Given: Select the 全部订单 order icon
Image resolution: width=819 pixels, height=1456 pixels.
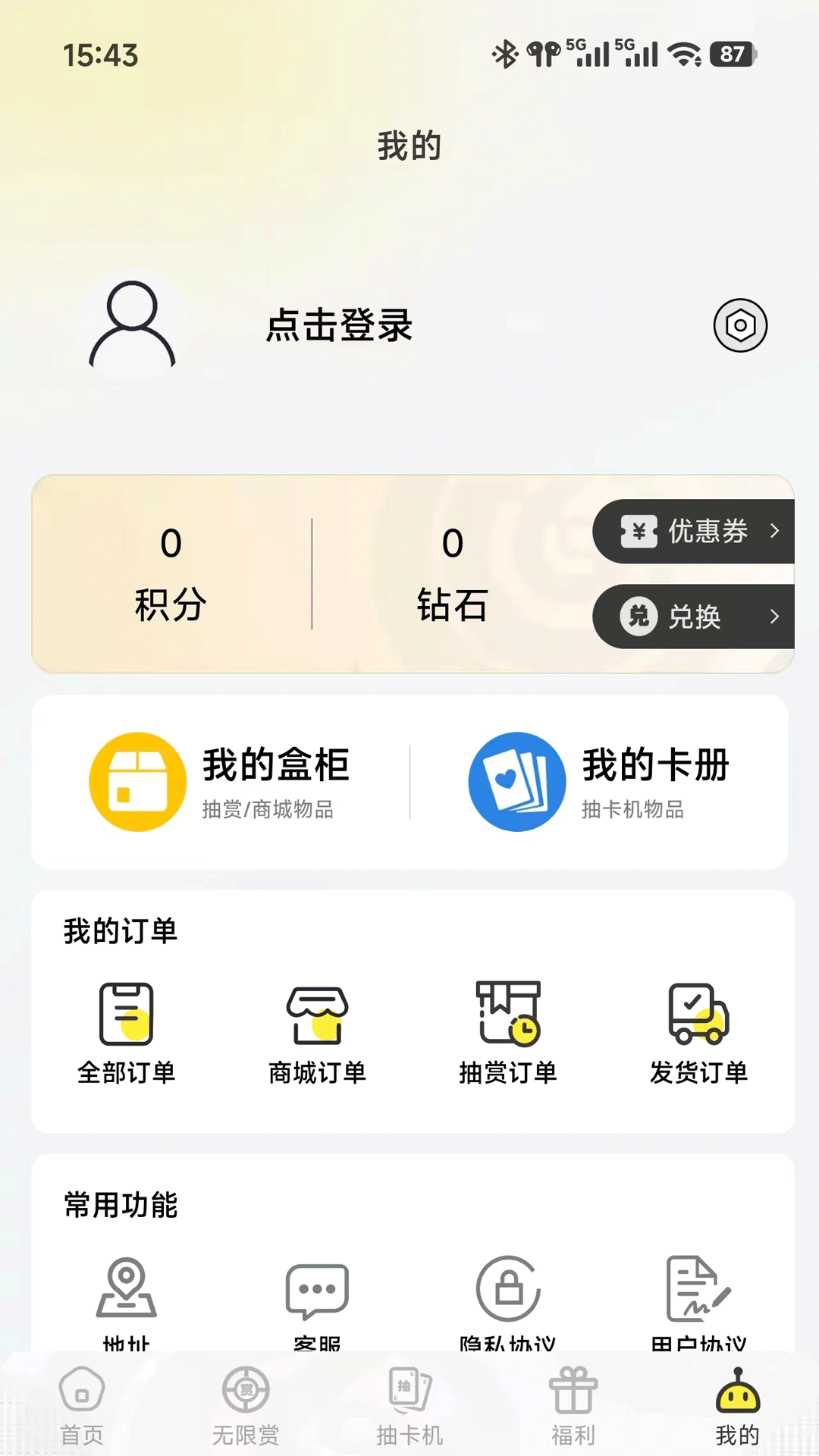Looking at the screenshot, I should click(127, 1016).
